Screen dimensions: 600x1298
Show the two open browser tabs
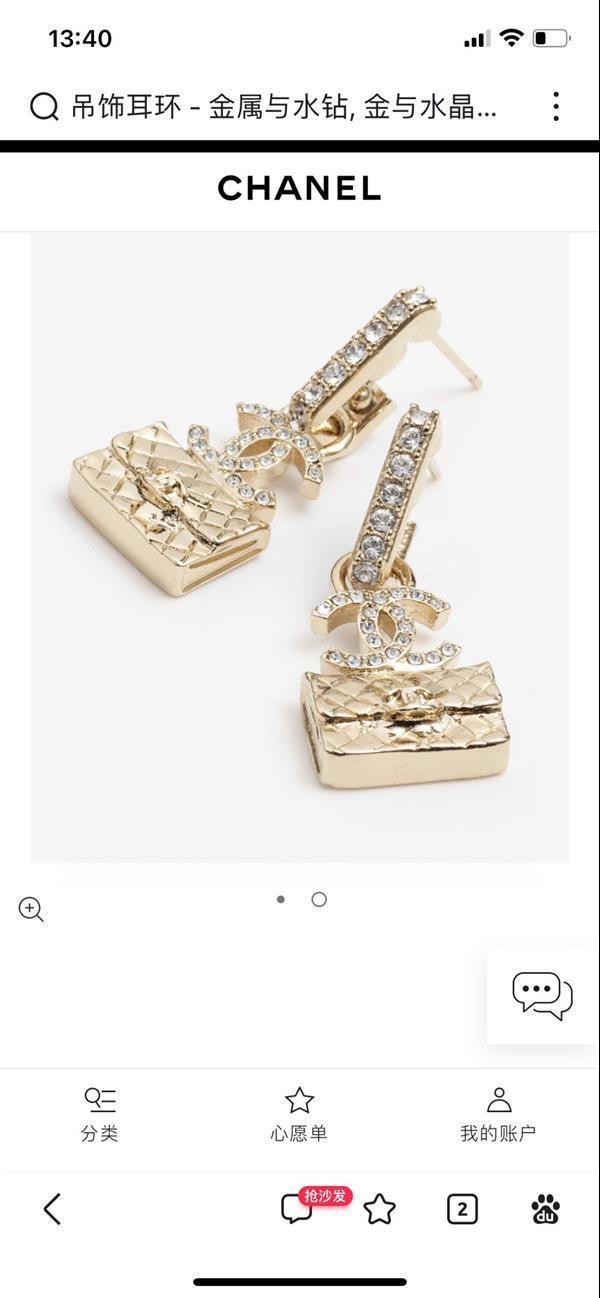tap(461, 1209)
